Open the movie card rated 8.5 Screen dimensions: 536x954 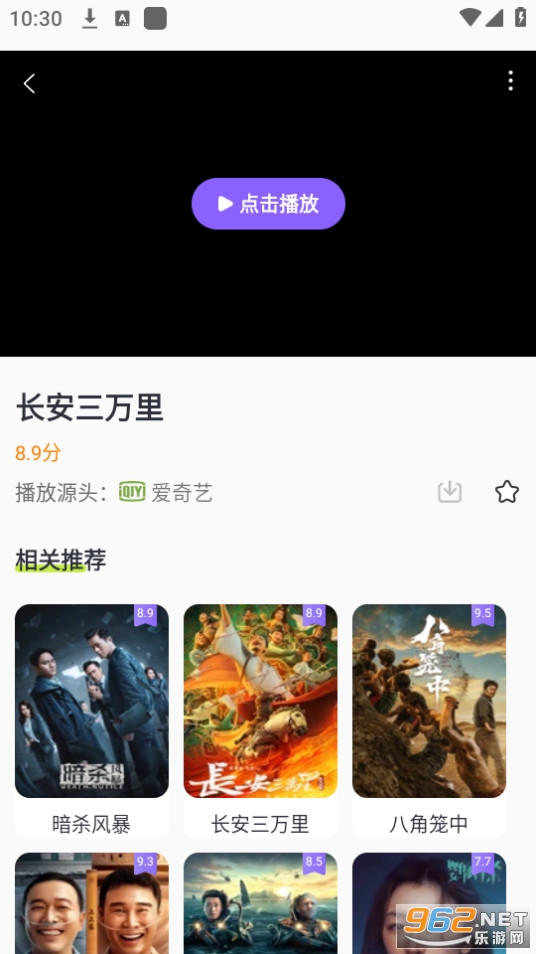coord(260,903)
